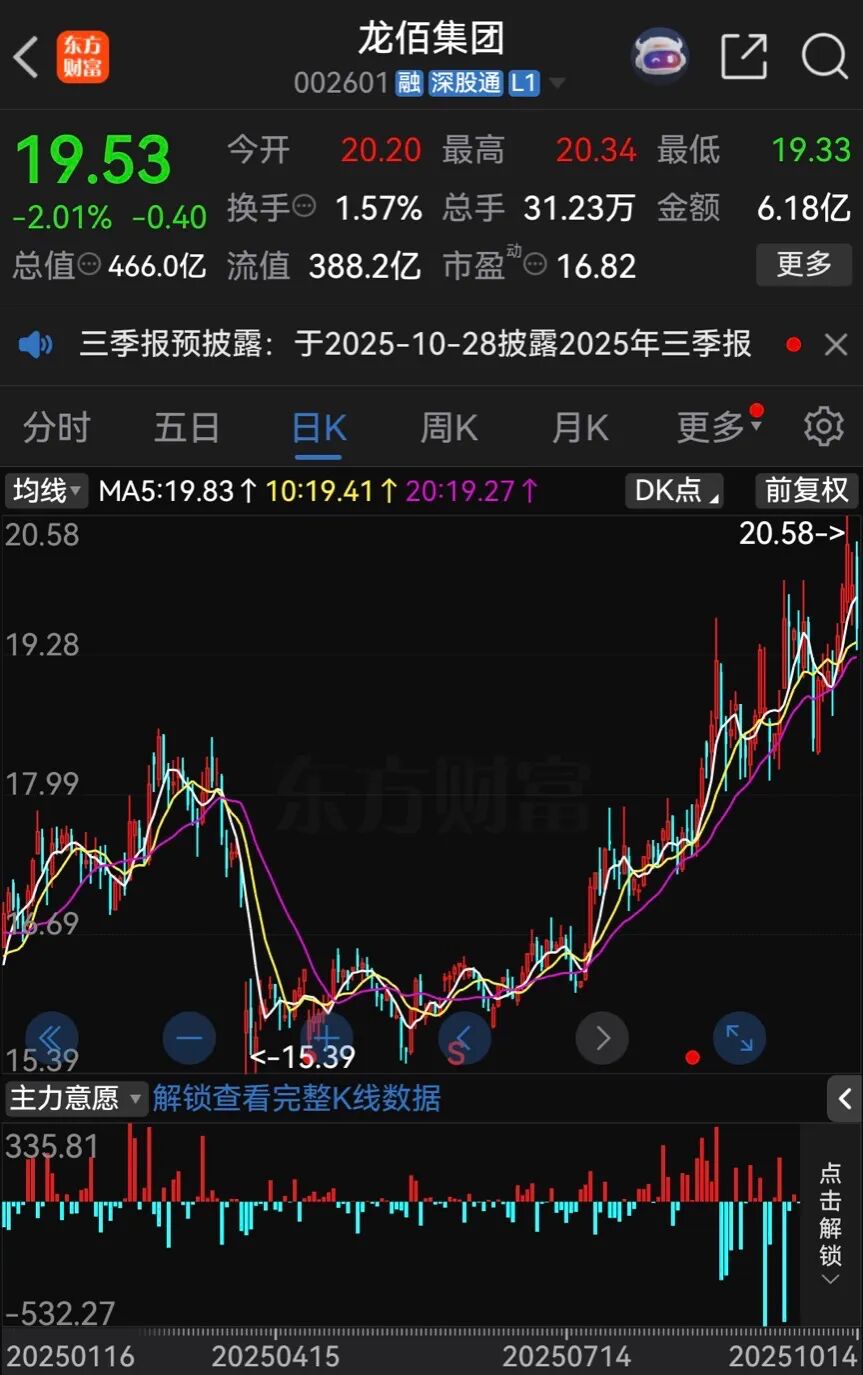This screenshot has height=1375, width=863.
Task: Switch to the 五日 tab
Action: (x=187, y=428)
